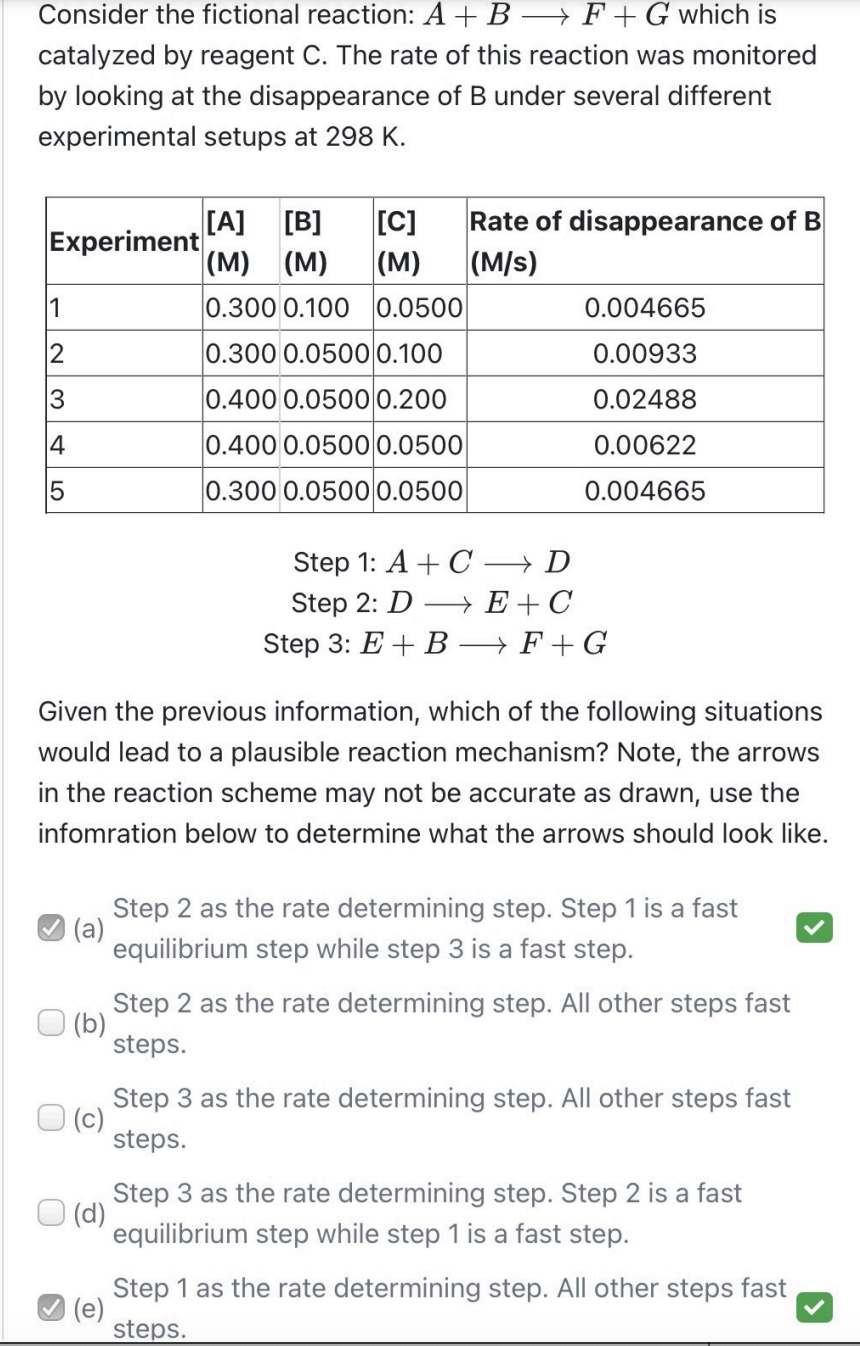Click the Step 1 reaction equation
The height and width of the screenshot is (1346, 860).
coord(430,562)
